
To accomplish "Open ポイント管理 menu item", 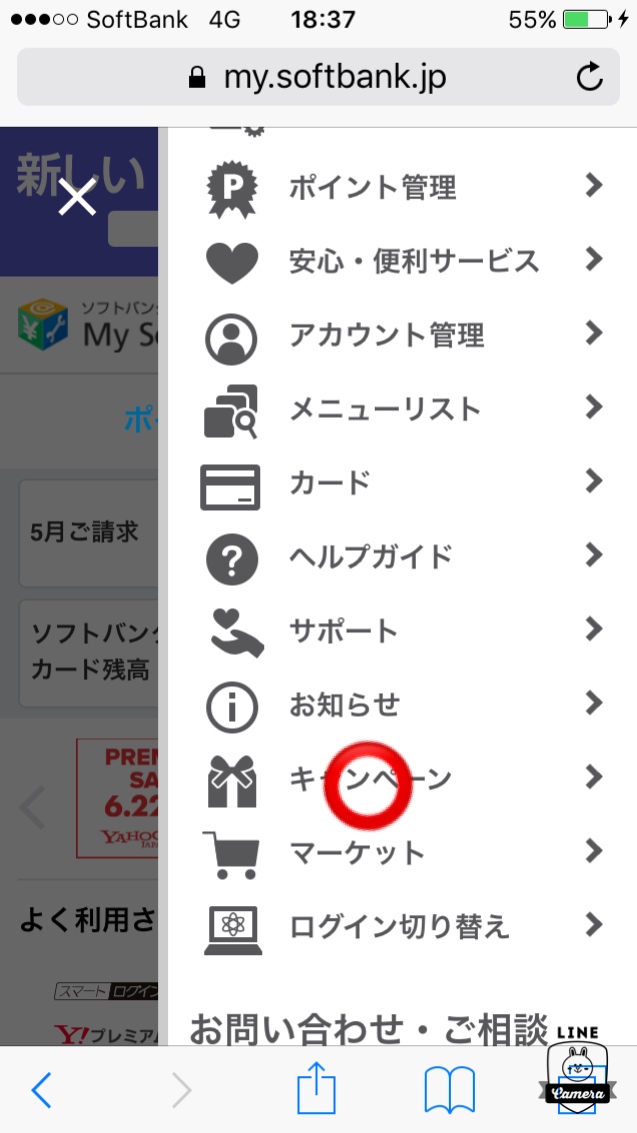I will (400, 187).
